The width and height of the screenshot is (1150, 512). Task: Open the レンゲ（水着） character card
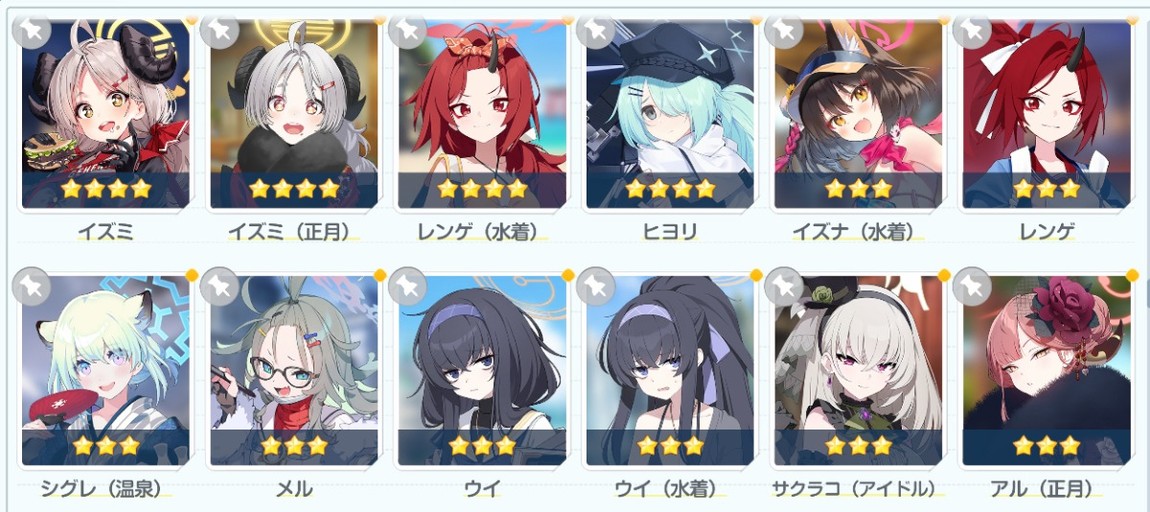pos(481,115)
